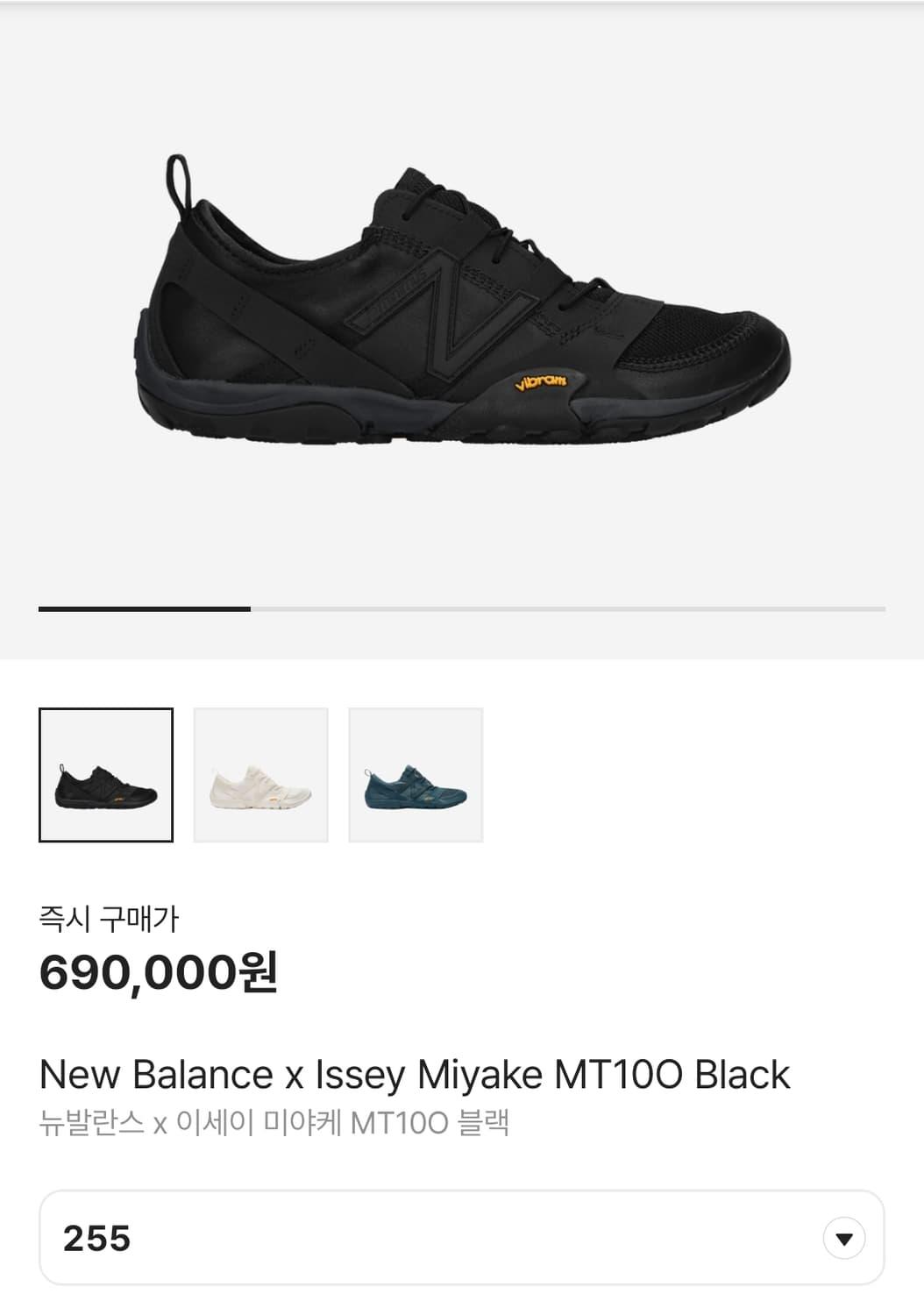Choose the blue-green shoe preview image
This screenshot has width=924, height=1315.
tap(415, 774)
